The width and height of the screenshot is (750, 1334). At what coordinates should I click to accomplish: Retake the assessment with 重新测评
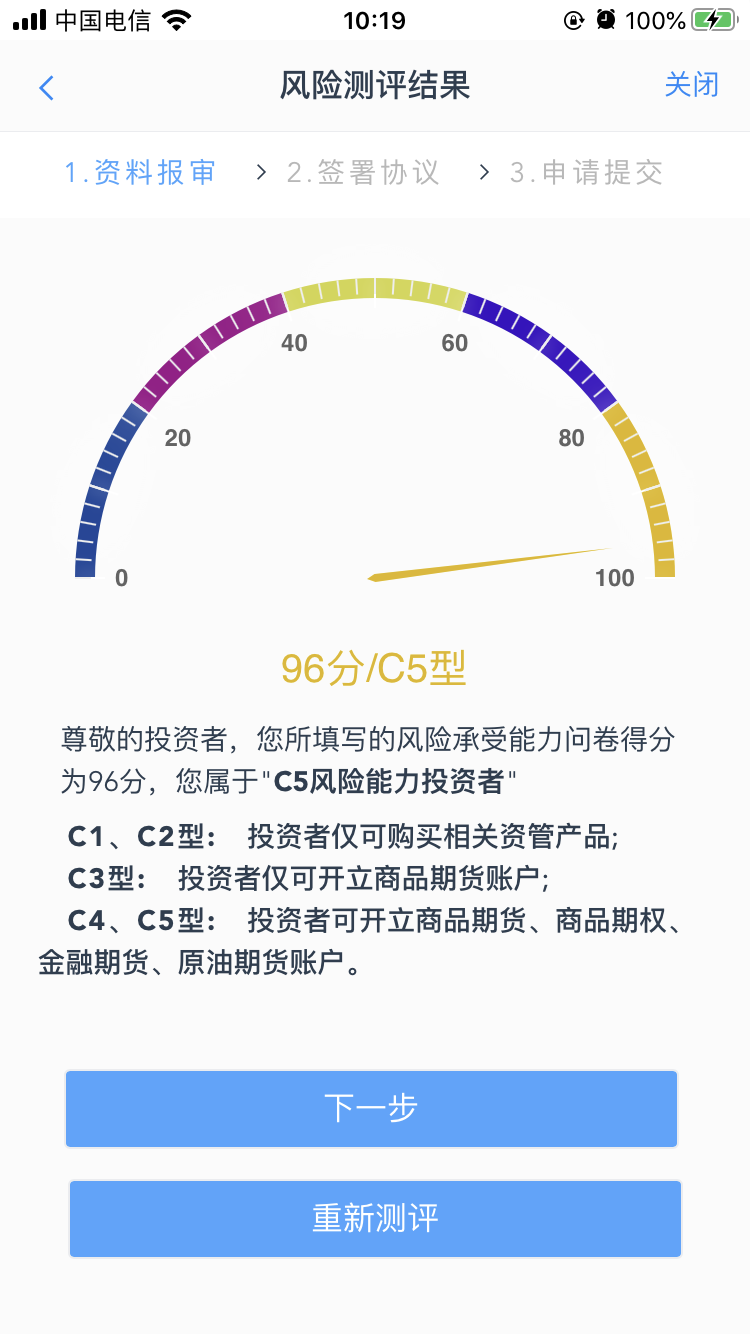pos(375,1219)
